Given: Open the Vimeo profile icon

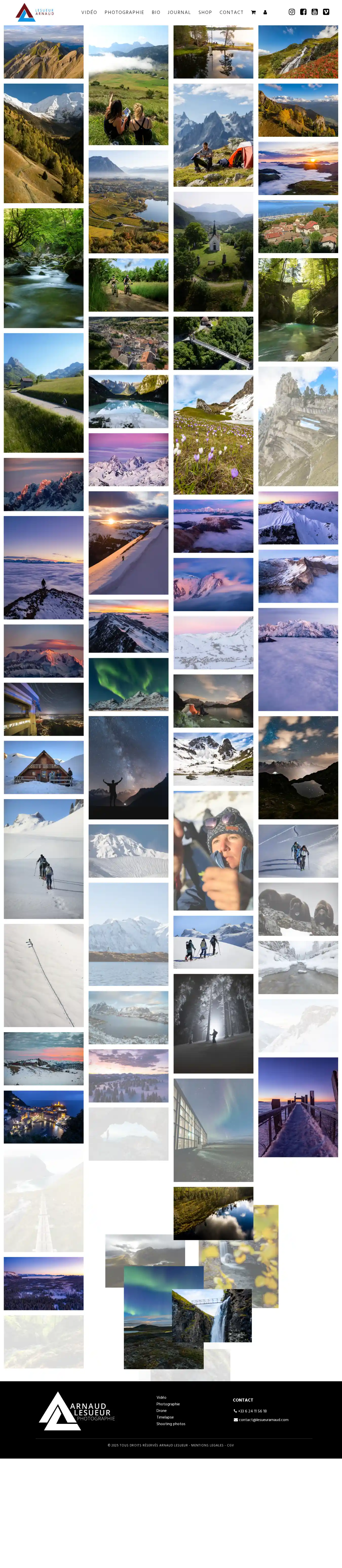Looking at the screenshot, I should [x=326, y=12].
